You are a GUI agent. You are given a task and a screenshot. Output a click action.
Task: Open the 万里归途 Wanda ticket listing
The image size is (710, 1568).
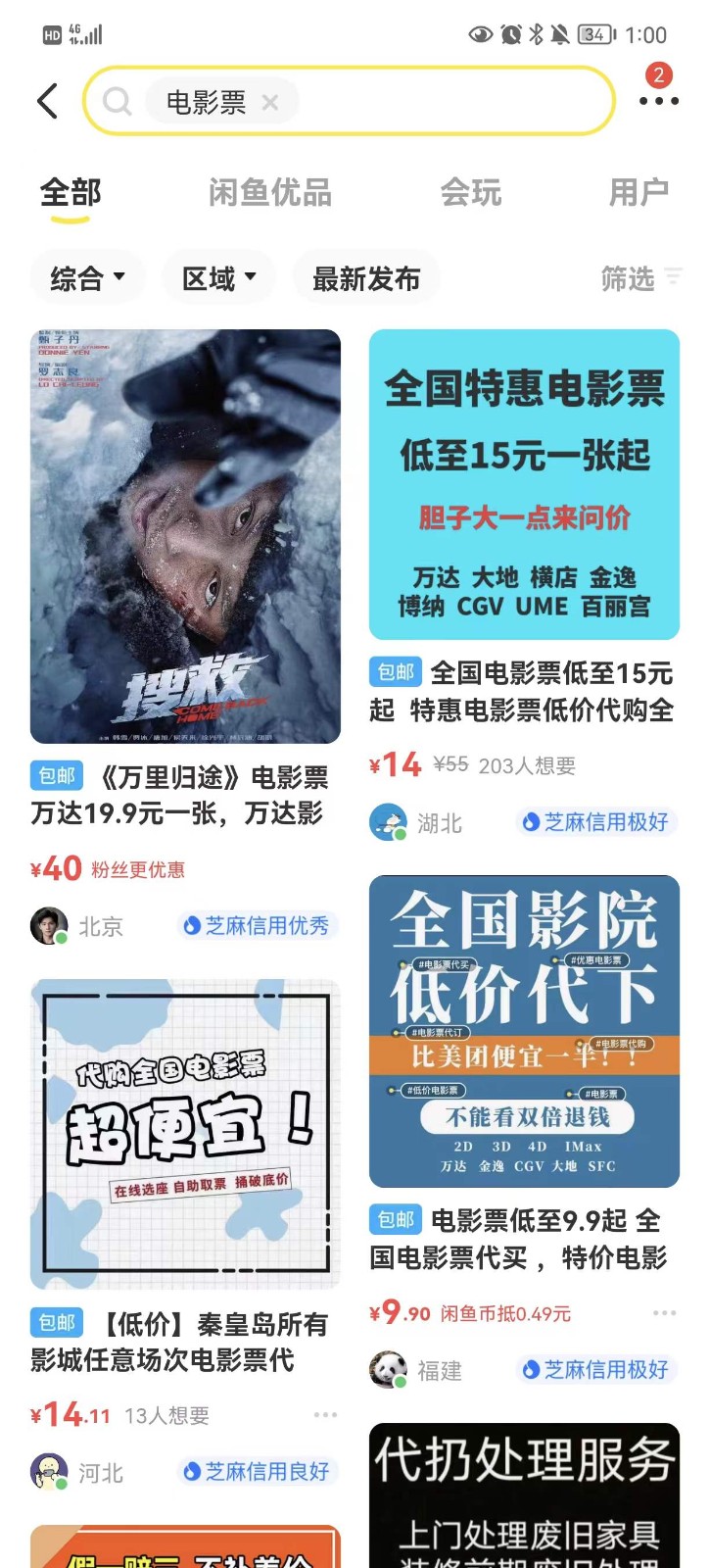coord(185,536)
